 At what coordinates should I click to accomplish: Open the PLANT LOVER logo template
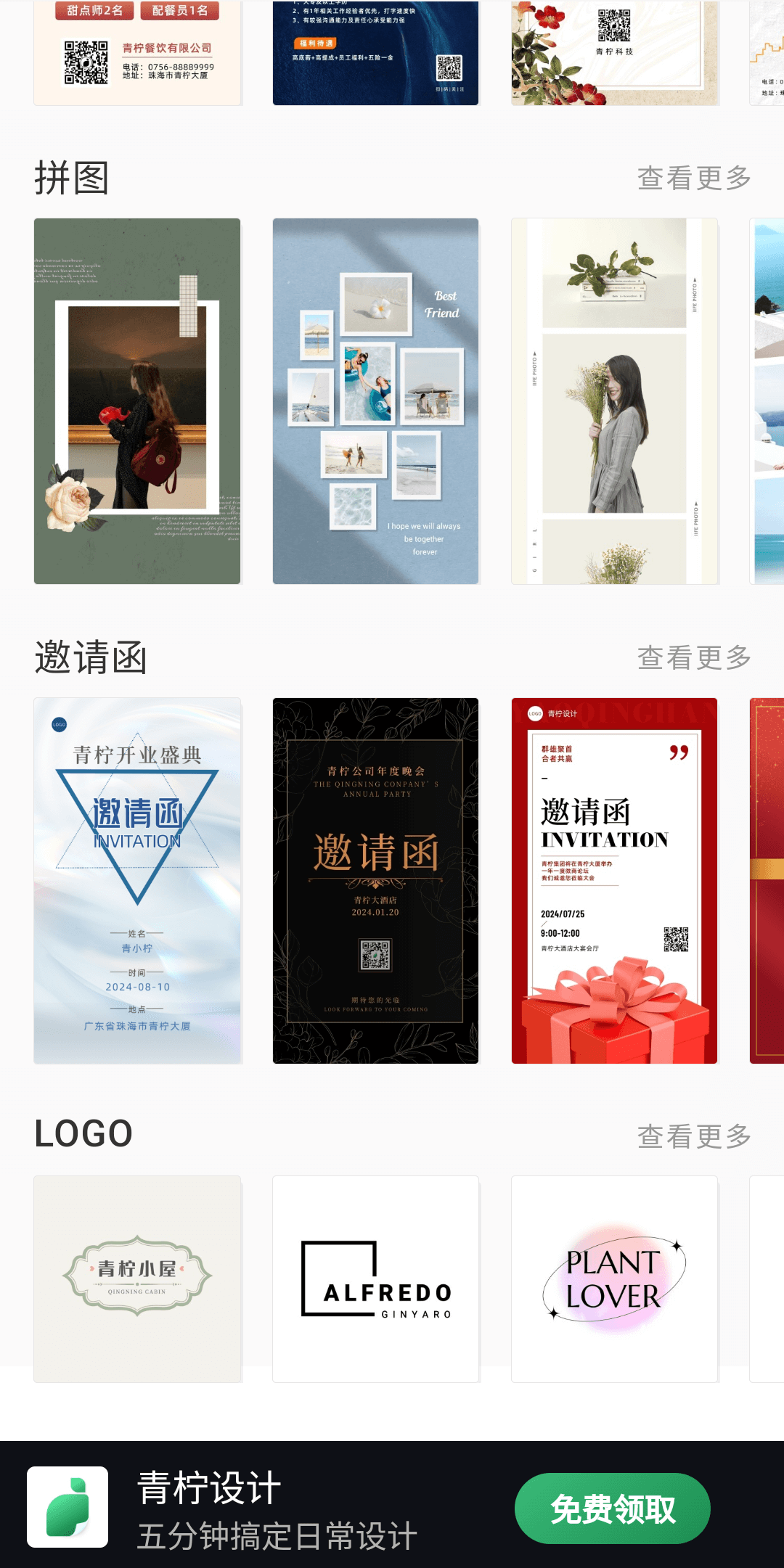coord(614,1278)
